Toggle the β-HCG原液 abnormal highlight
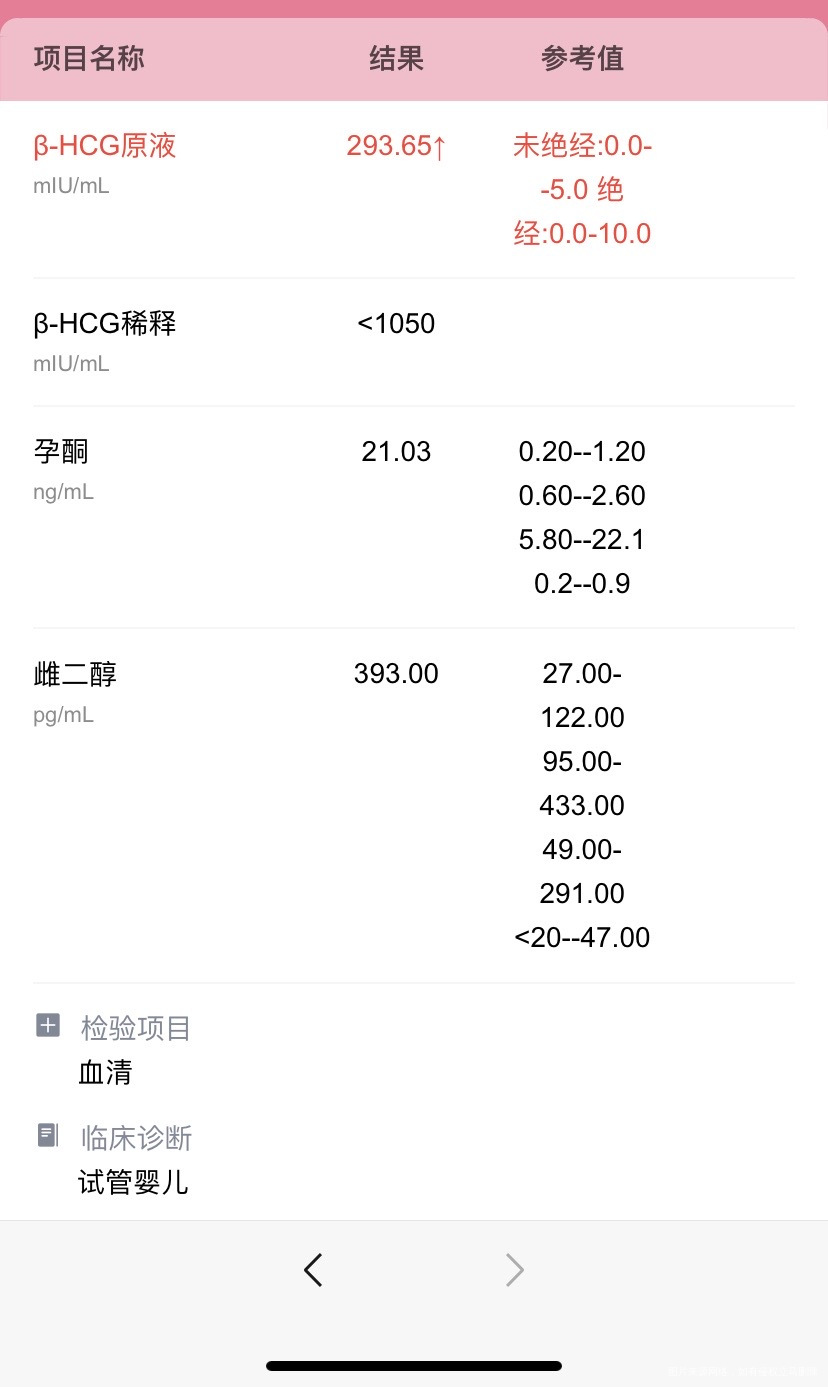The image size is (828, 1387). click(x=103, y=146)
